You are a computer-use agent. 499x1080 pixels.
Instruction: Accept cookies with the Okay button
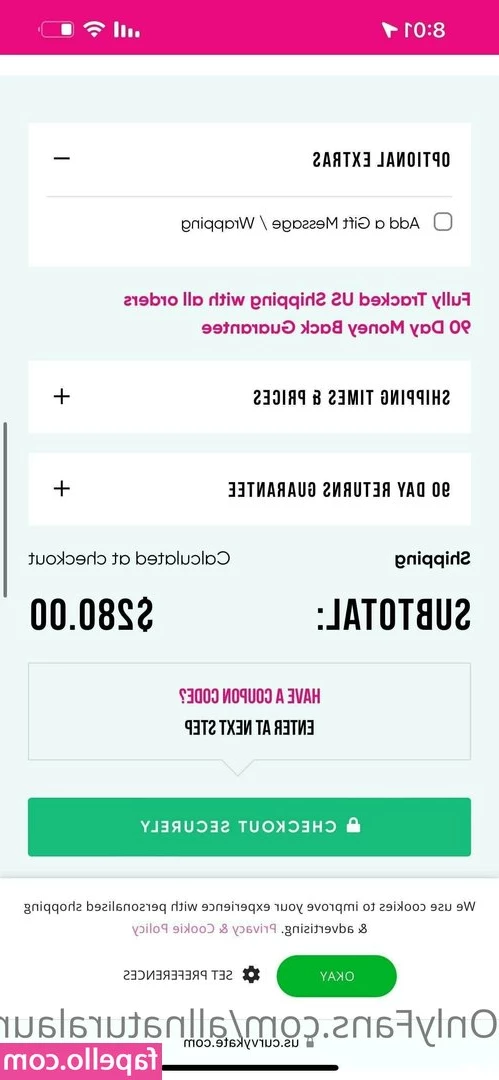(x=336, y=975)
